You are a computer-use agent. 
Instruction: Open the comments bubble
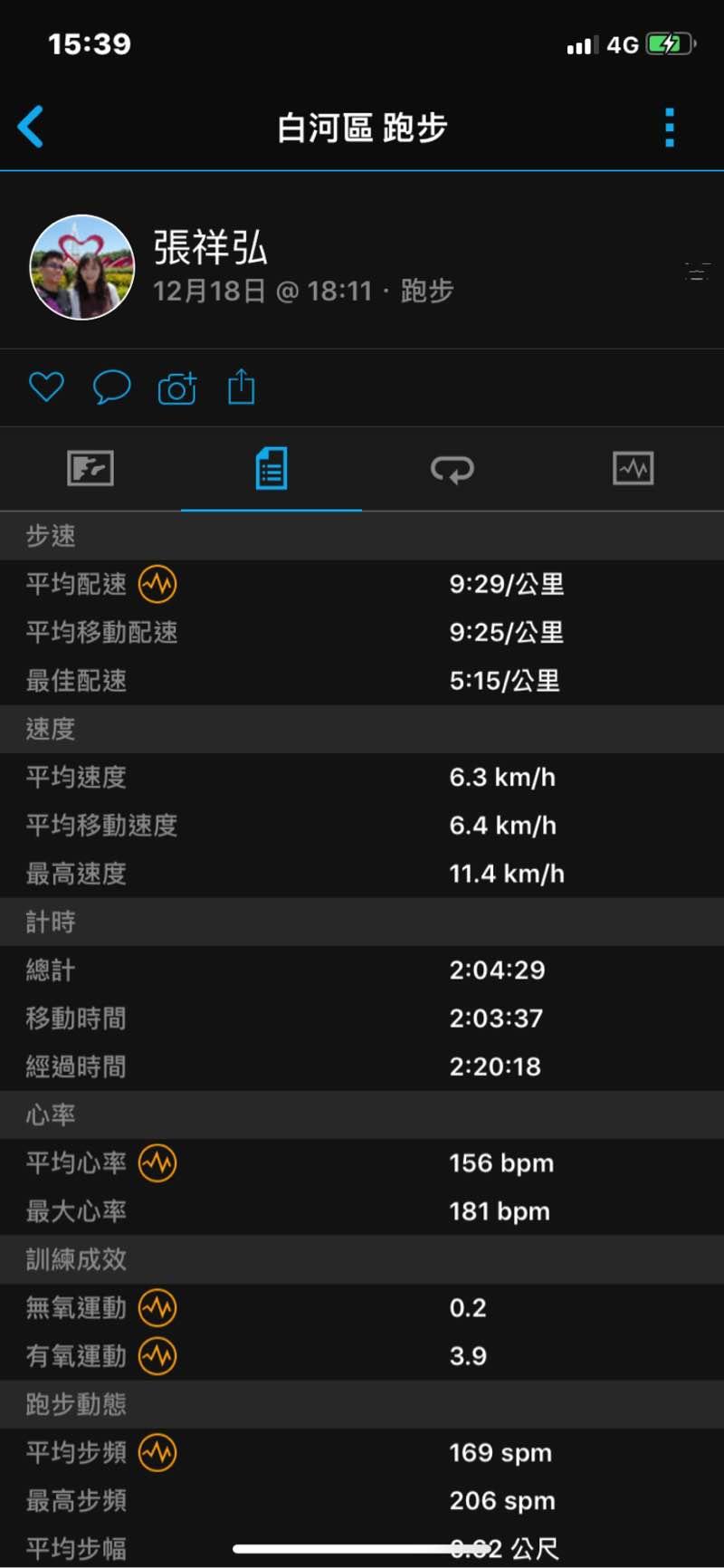(111, 387)
